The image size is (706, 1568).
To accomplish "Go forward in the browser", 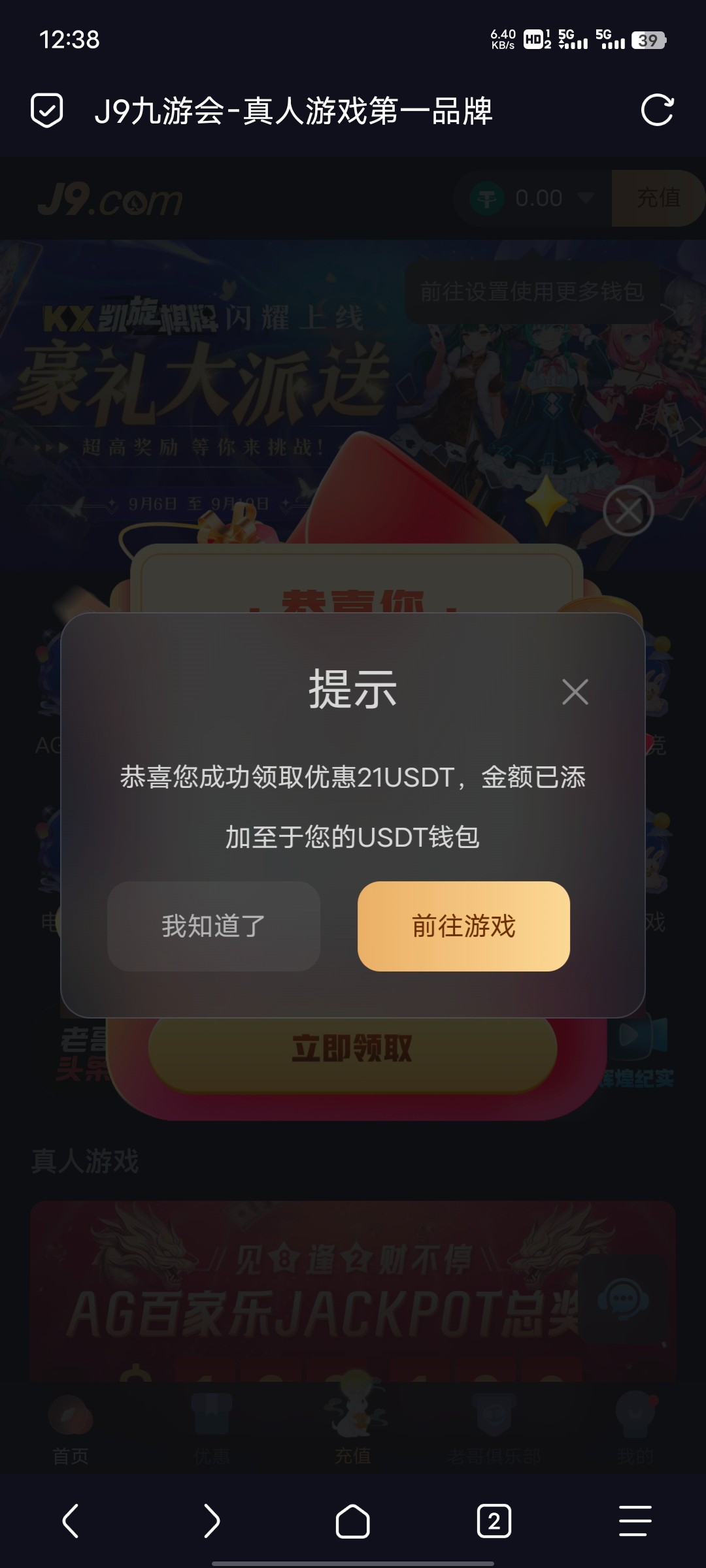I will click(x=211, y=1521).
